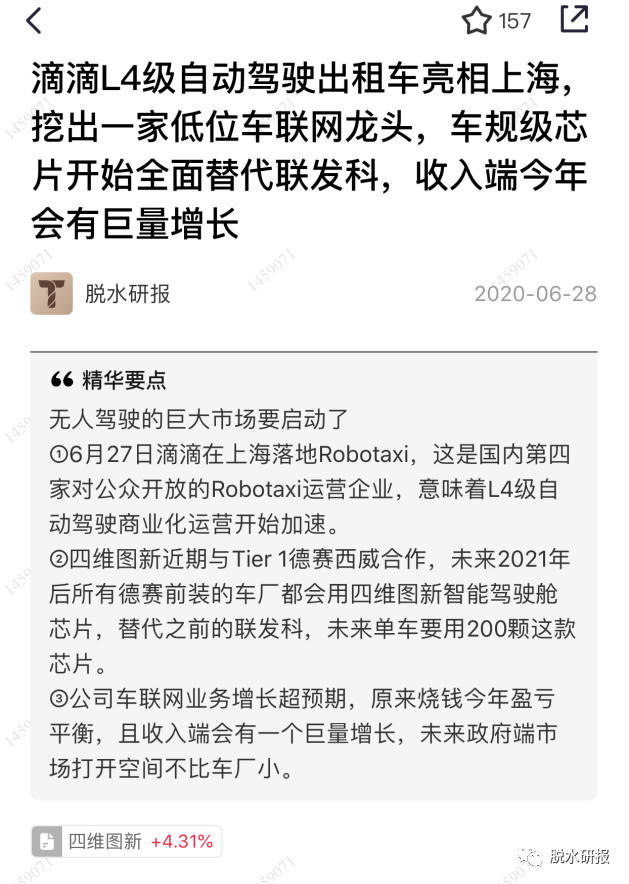Favorite this article via star icon
The height and width of the screenshot is (884, 629).
point(477,20)
